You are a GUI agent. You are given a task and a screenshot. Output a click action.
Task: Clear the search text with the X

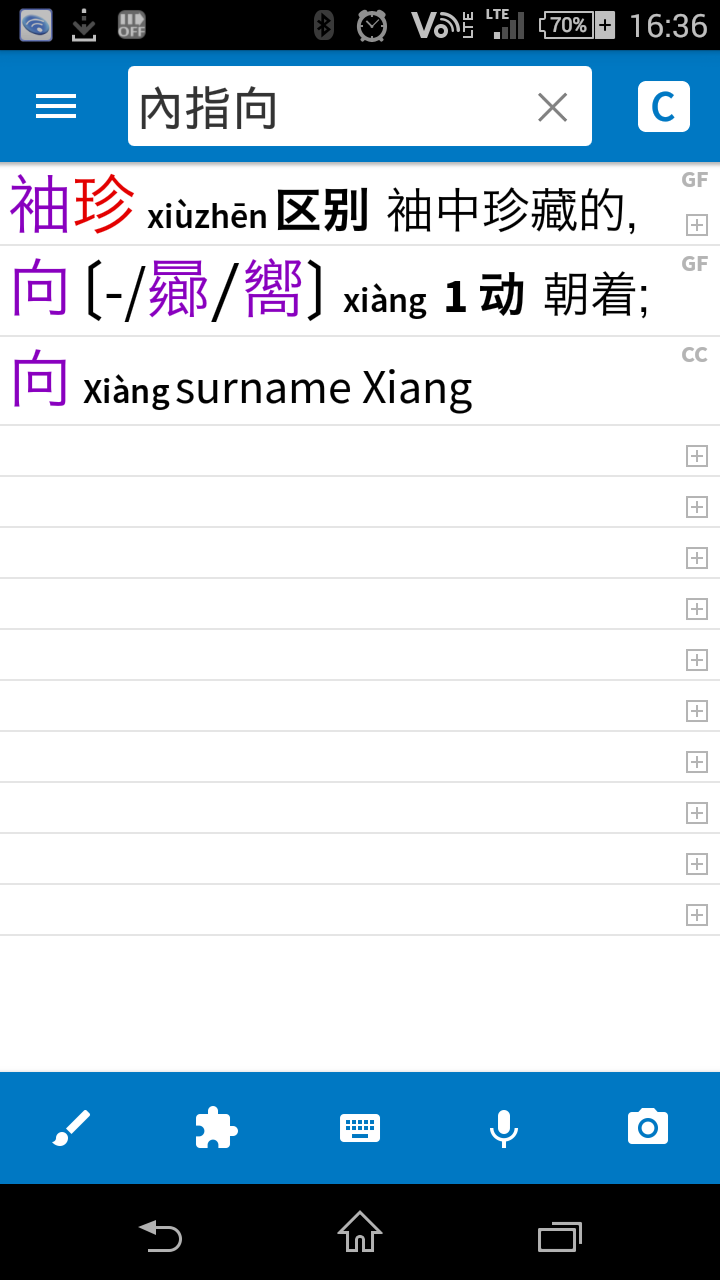pyautogui.click(x=552, y=107)
